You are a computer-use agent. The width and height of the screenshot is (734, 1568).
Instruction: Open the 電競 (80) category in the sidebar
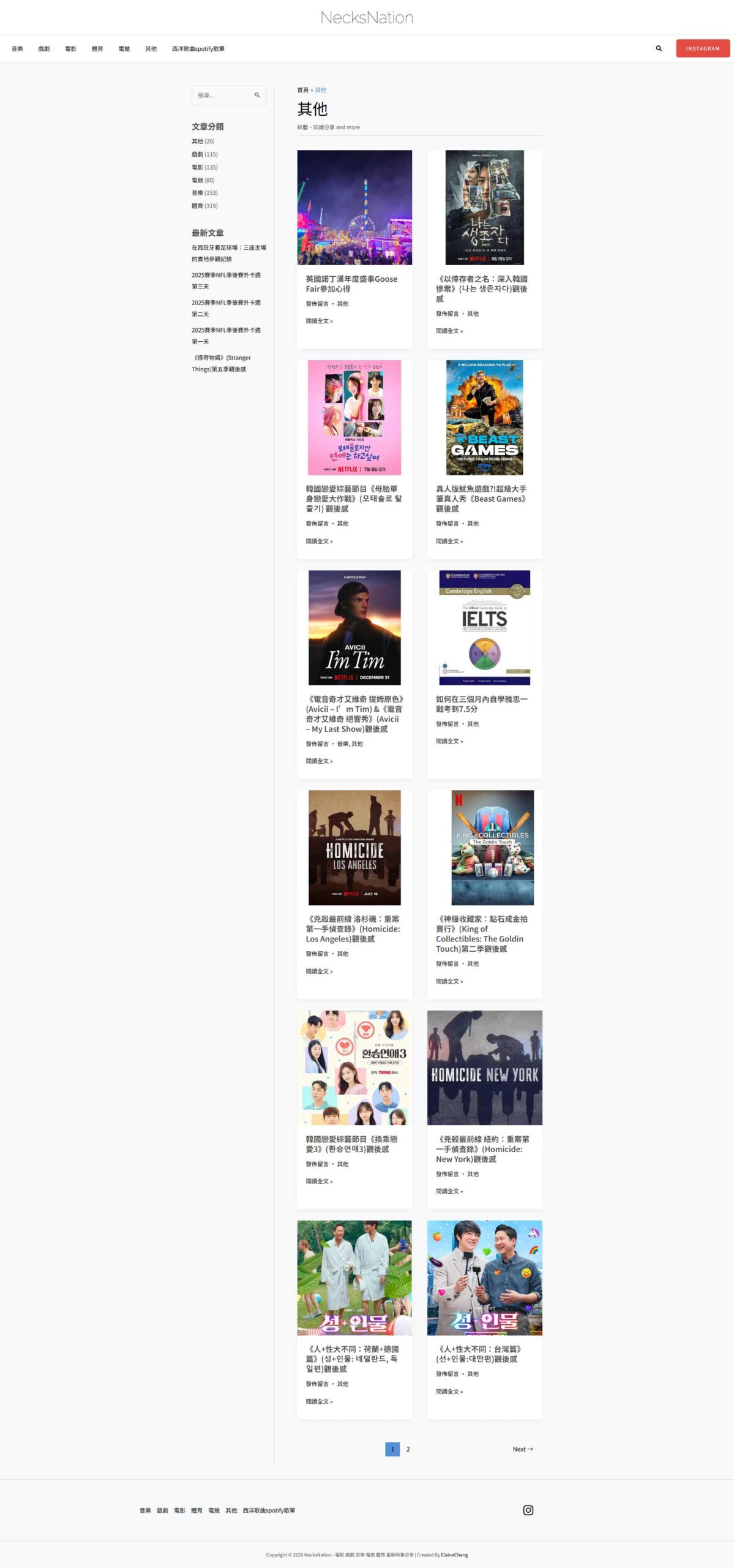[203, 180]
